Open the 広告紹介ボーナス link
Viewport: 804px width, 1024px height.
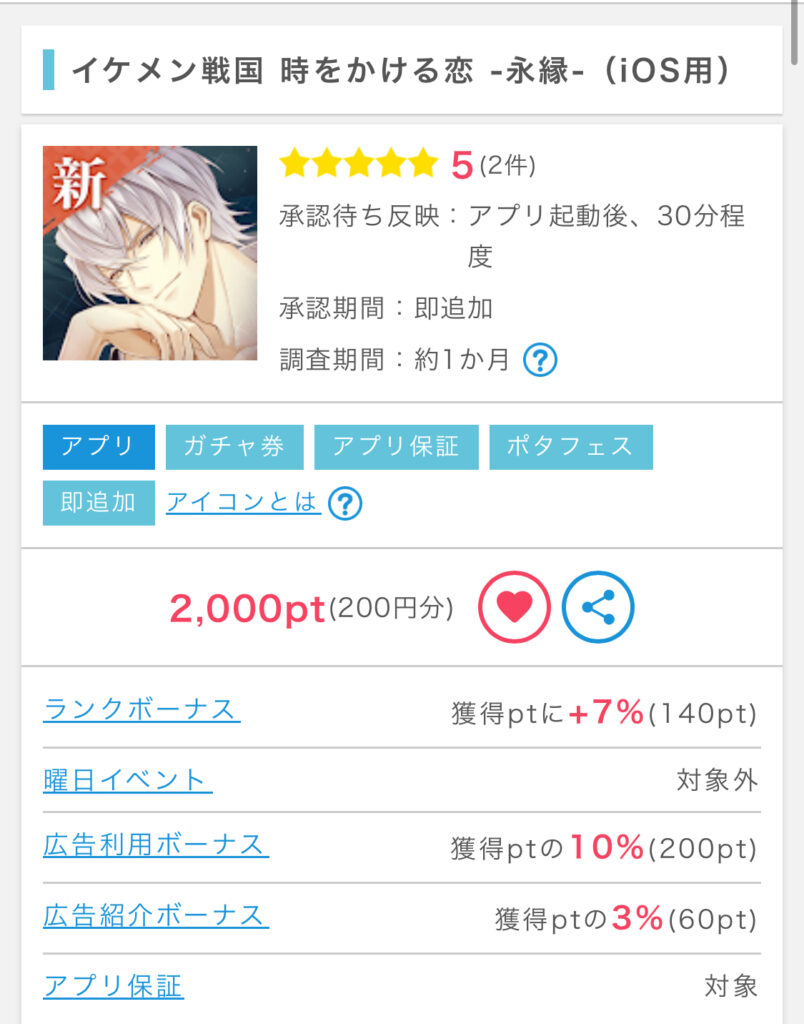[155, 915]
